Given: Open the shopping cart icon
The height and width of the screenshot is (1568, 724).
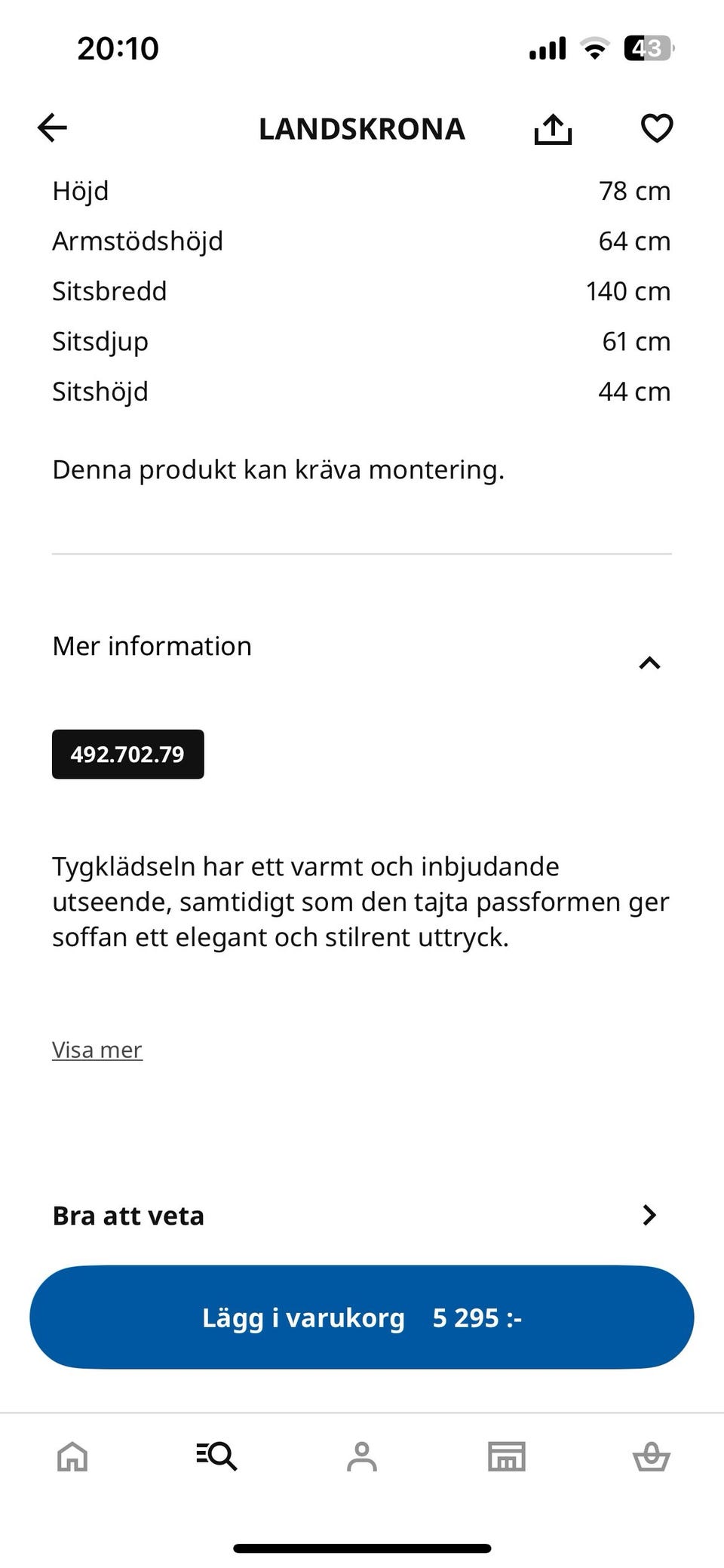Looking at the screenshot, I should point(651,1456).
